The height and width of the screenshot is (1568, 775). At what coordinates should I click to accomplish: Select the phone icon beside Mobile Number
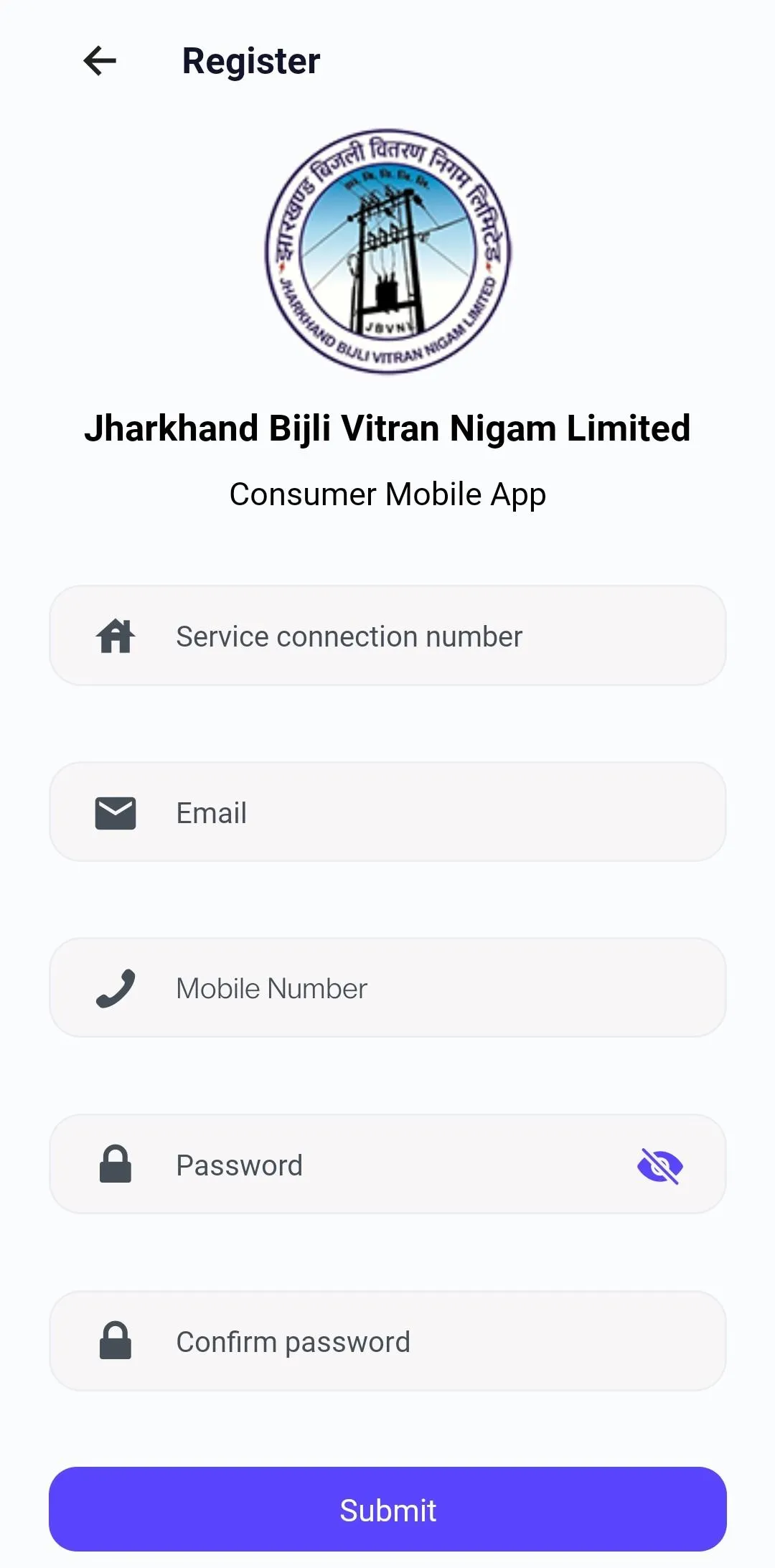click(116, 988)
